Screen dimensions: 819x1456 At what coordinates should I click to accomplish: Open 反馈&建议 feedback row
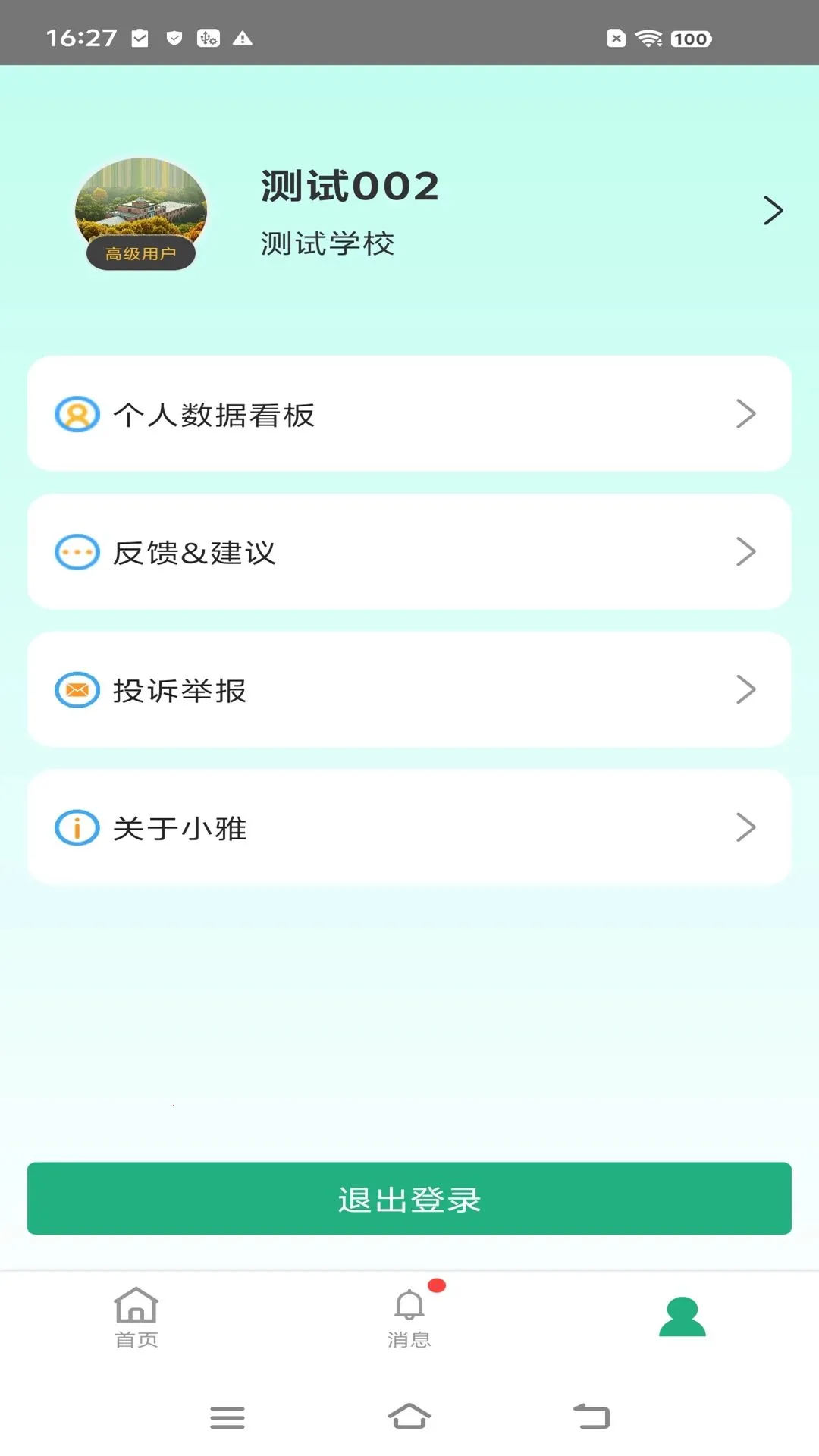[x=409, y=551]
